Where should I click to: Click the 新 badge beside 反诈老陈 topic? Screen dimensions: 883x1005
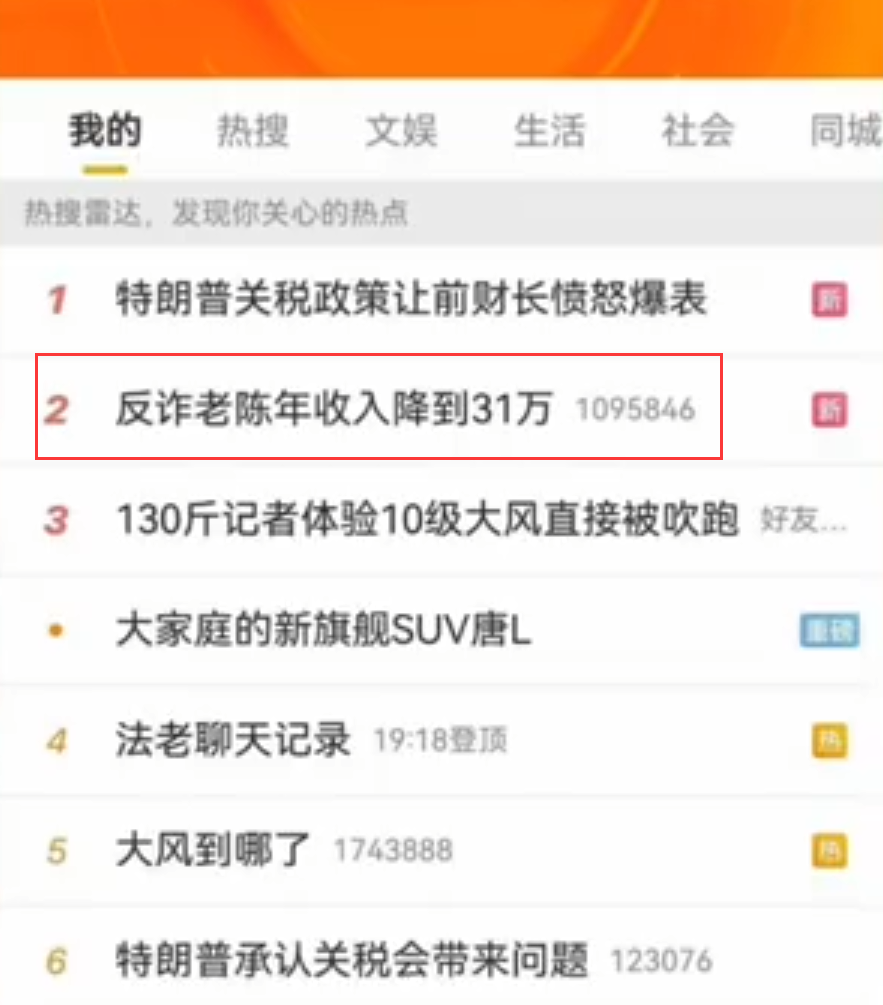tap(828, 411)
